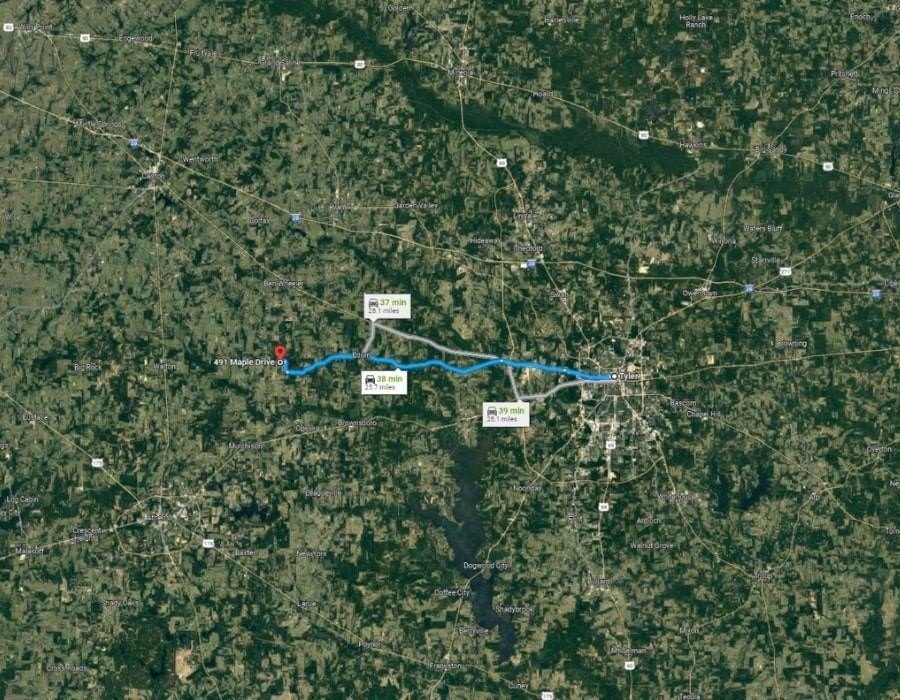This screenshot has height=700, width=900.
Task: Tap the Tyler starting point marker
Action: [x=614, y=376]
